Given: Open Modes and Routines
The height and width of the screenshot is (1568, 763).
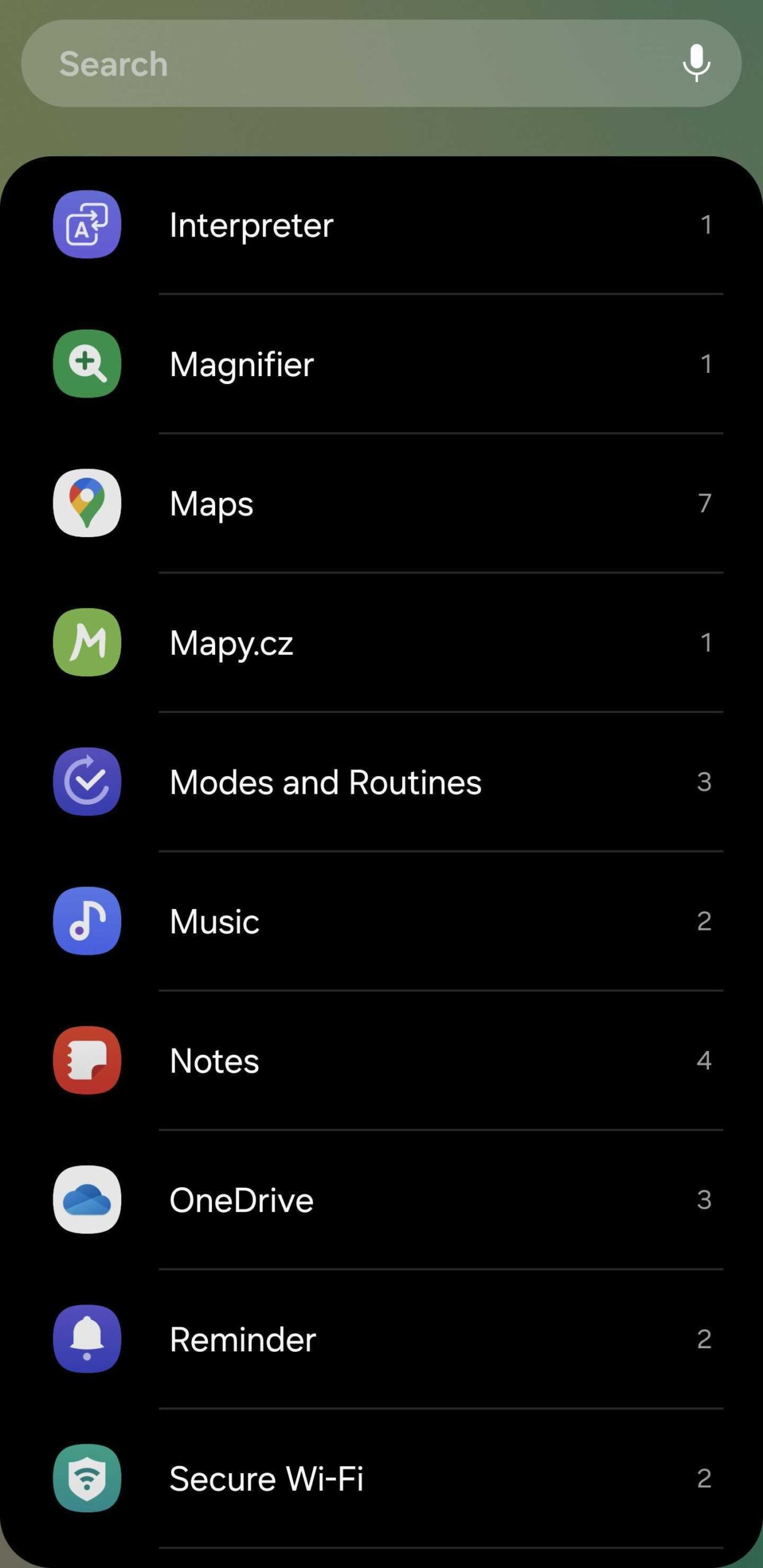Looking at the screenshot, I should pyautogui.click(x=381, y=782).
